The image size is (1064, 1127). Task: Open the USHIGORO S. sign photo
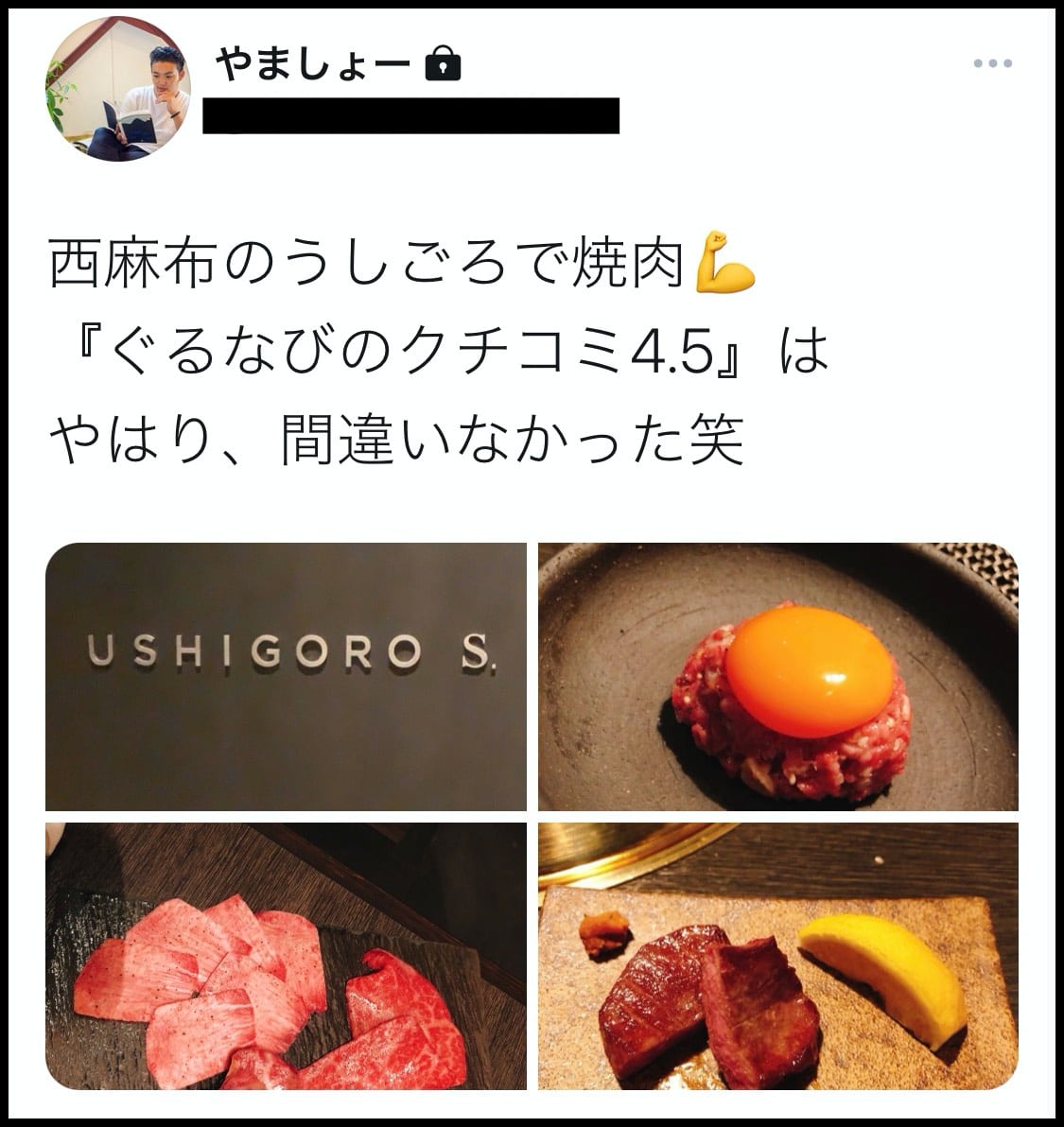(286, 676)
